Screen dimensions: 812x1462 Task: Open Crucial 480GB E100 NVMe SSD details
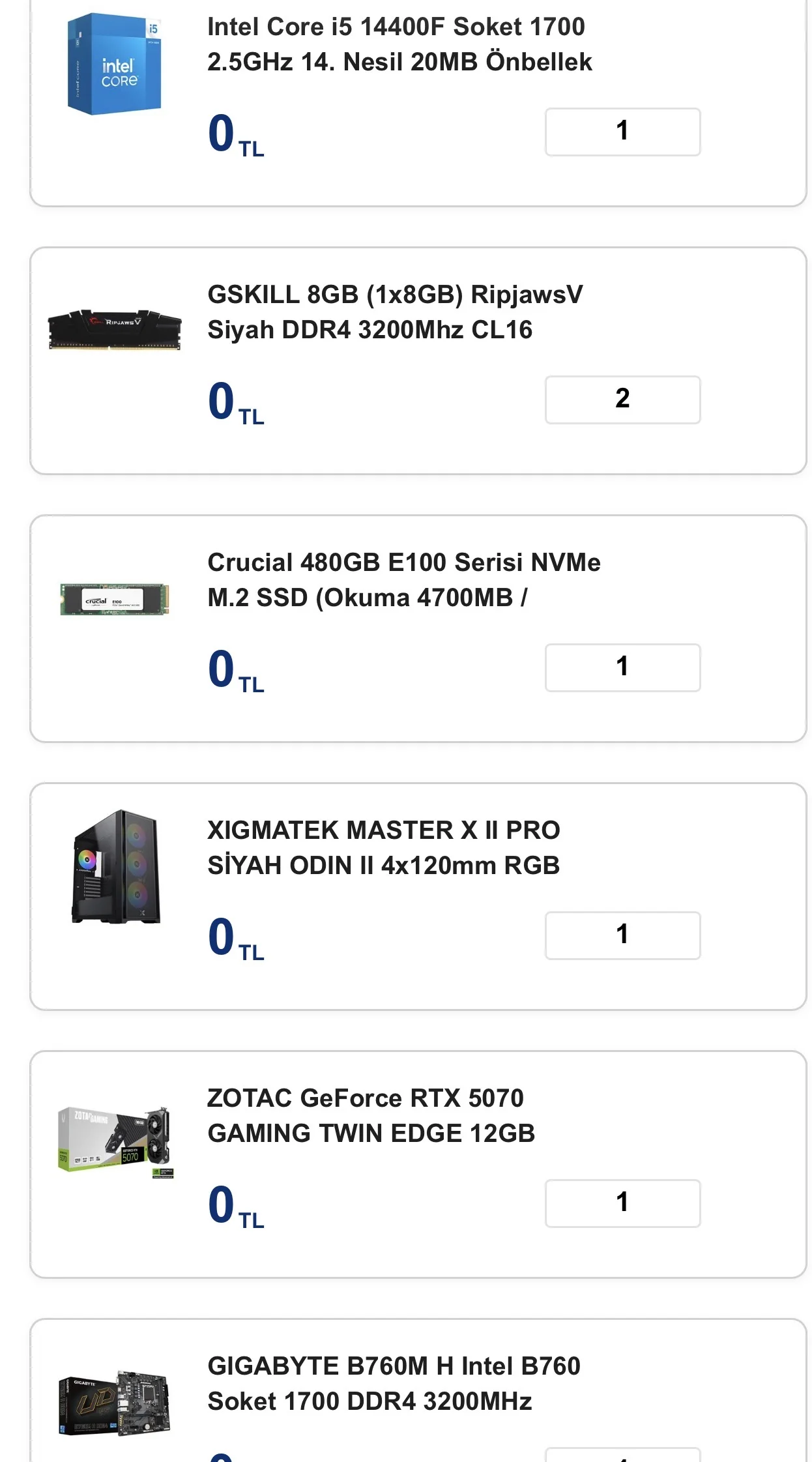coord(403,580)
